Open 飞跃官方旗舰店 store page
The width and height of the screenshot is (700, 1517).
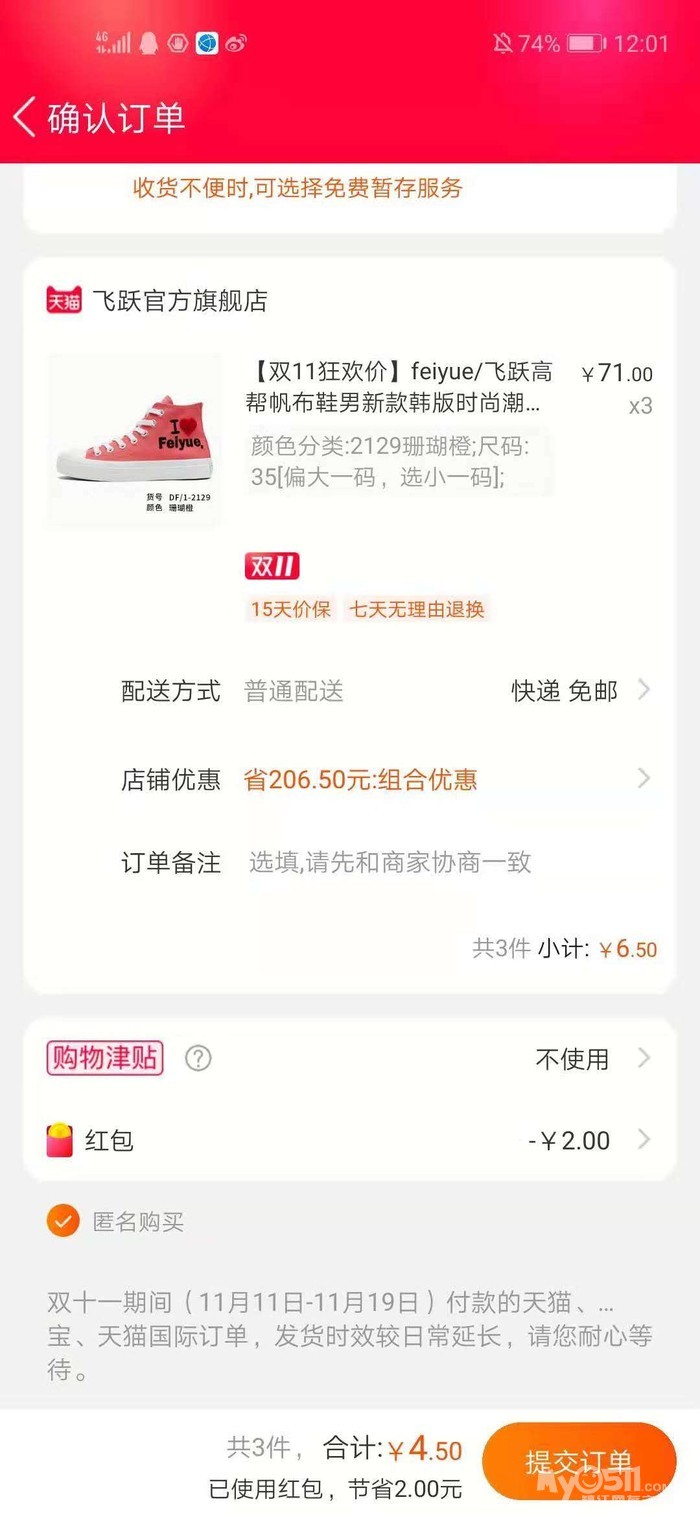pos(179,301)
